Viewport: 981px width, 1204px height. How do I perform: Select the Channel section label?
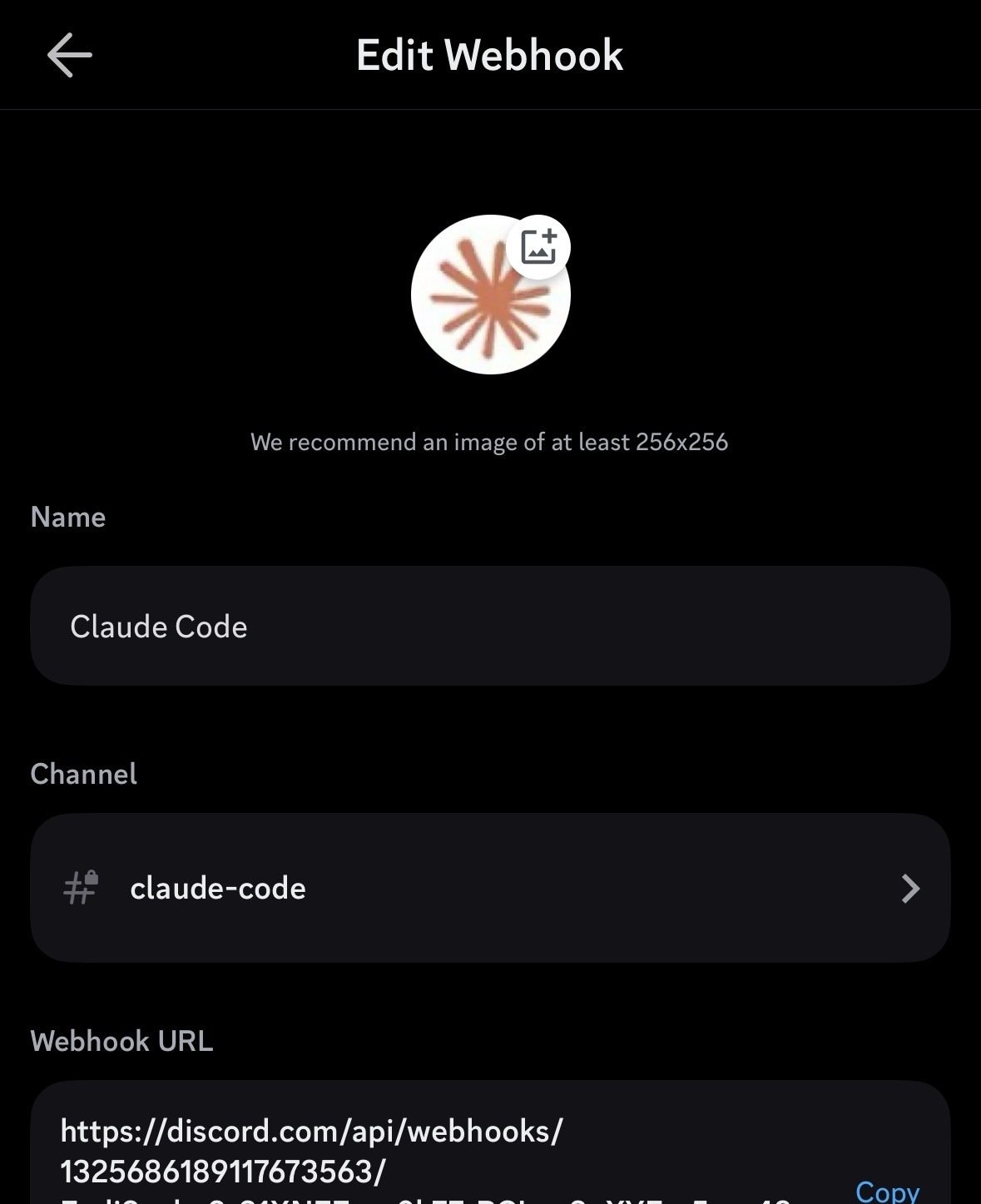click(83, 773)
